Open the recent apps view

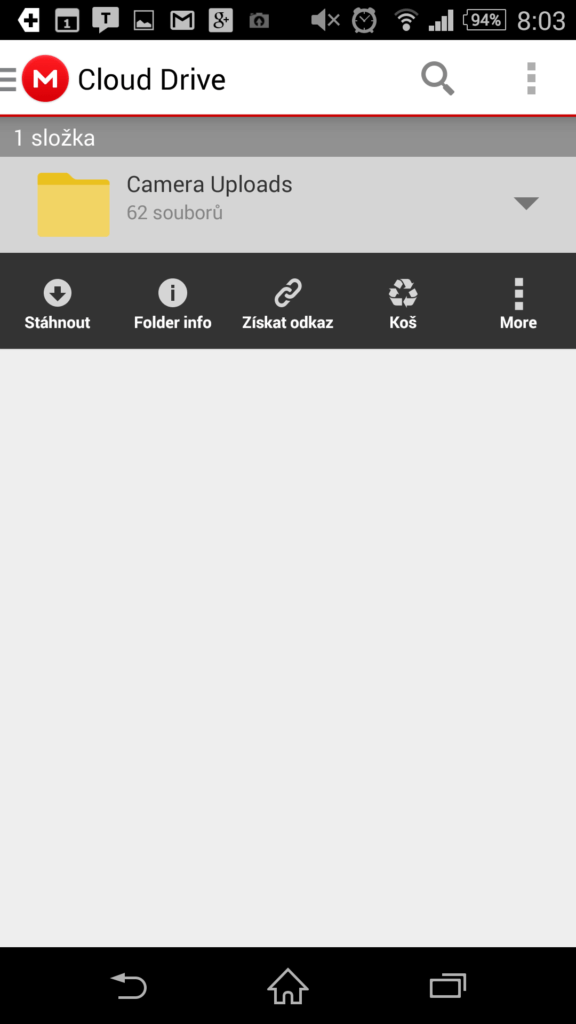point(447,985)
